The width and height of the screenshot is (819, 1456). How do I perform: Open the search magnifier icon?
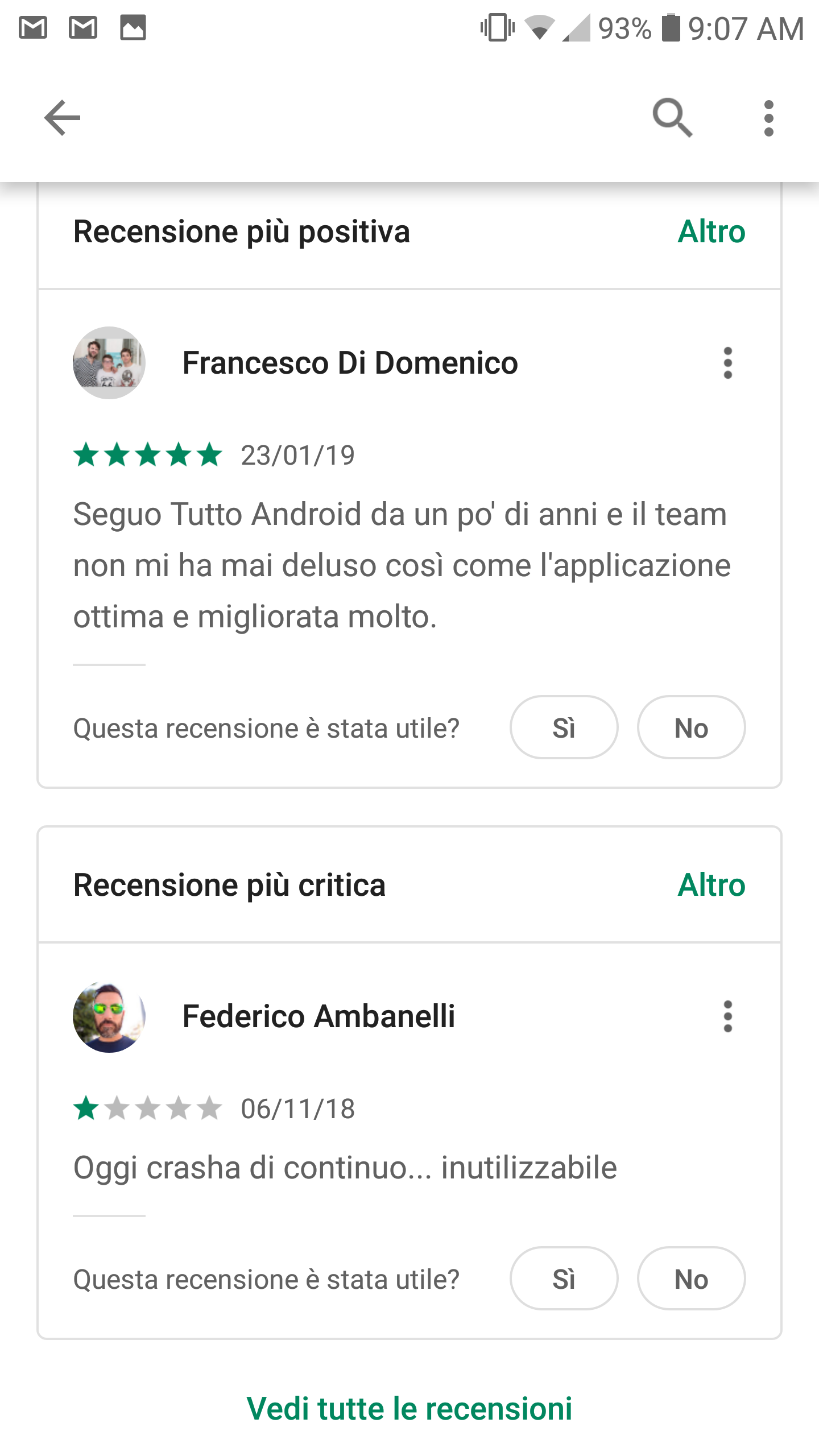point(672,118)
